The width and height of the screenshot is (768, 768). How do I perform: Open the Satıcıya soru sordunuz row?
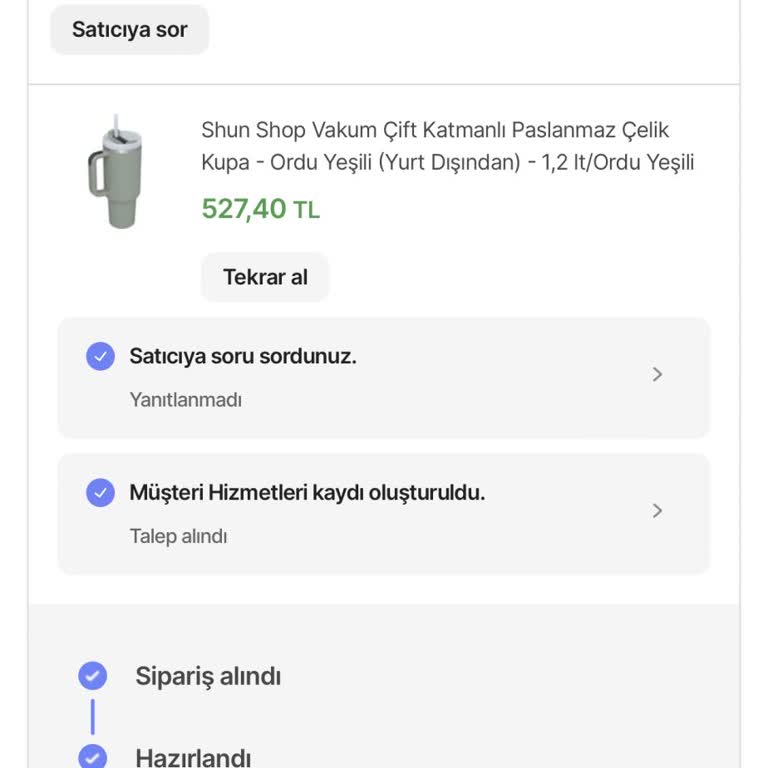click(x=384, y=377)
